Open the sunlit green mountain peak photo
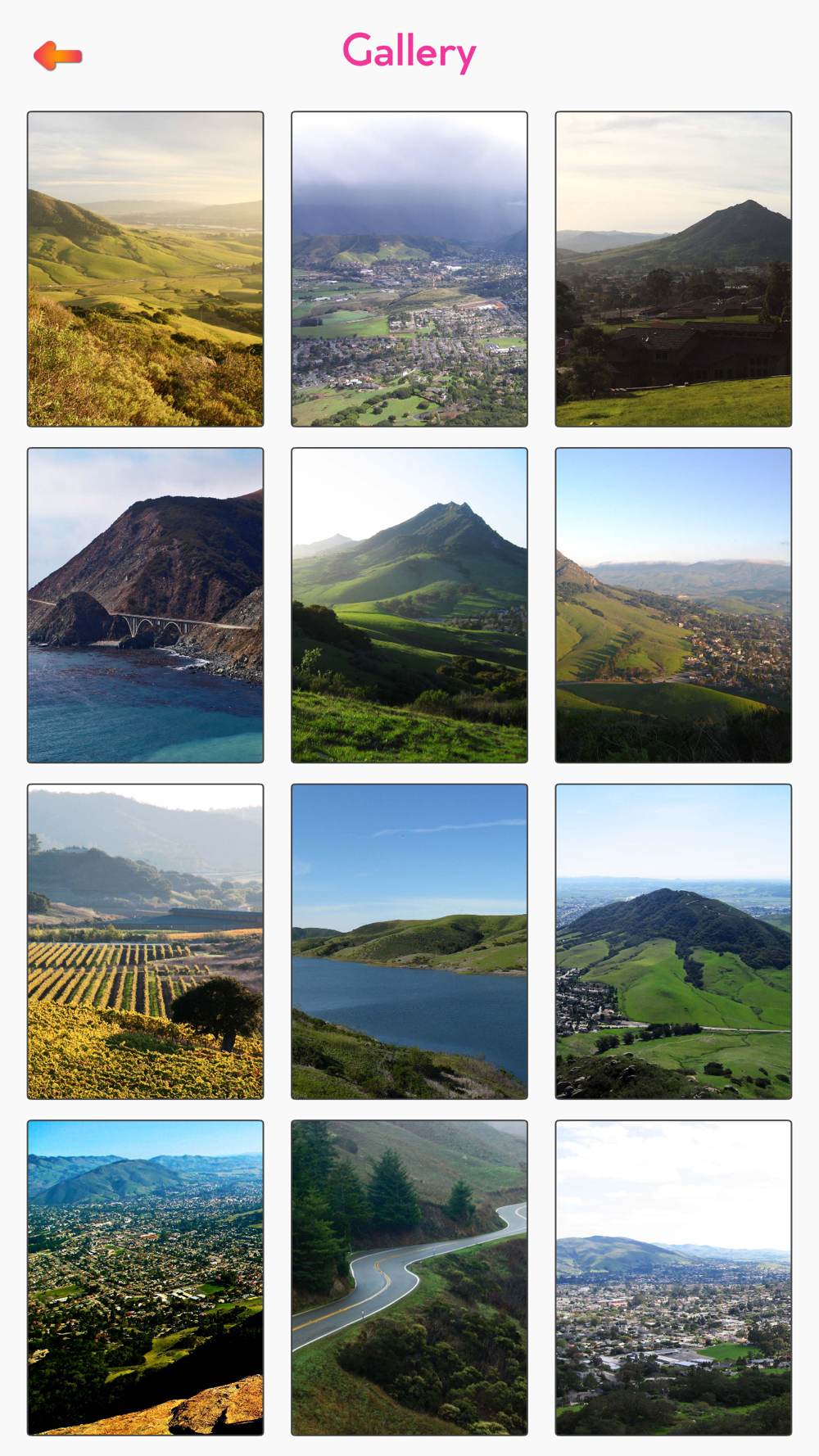This screenshot has height=1456, width=819. tap(409, 605)
